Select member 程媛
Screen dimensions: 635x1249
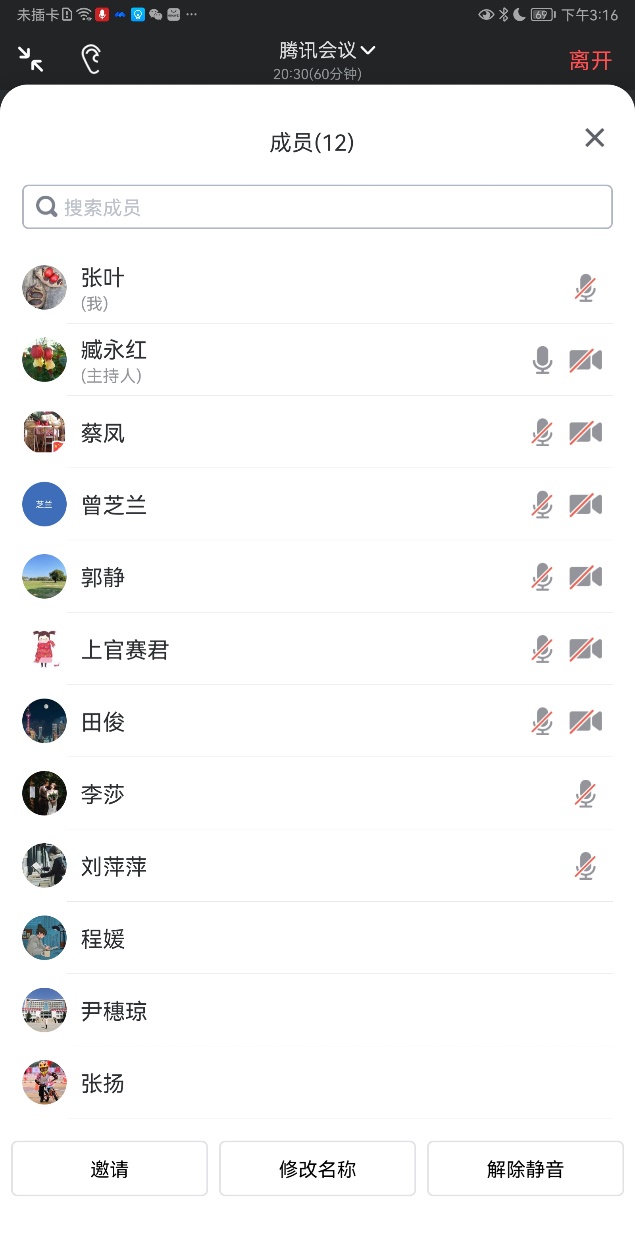coord(300,939)
